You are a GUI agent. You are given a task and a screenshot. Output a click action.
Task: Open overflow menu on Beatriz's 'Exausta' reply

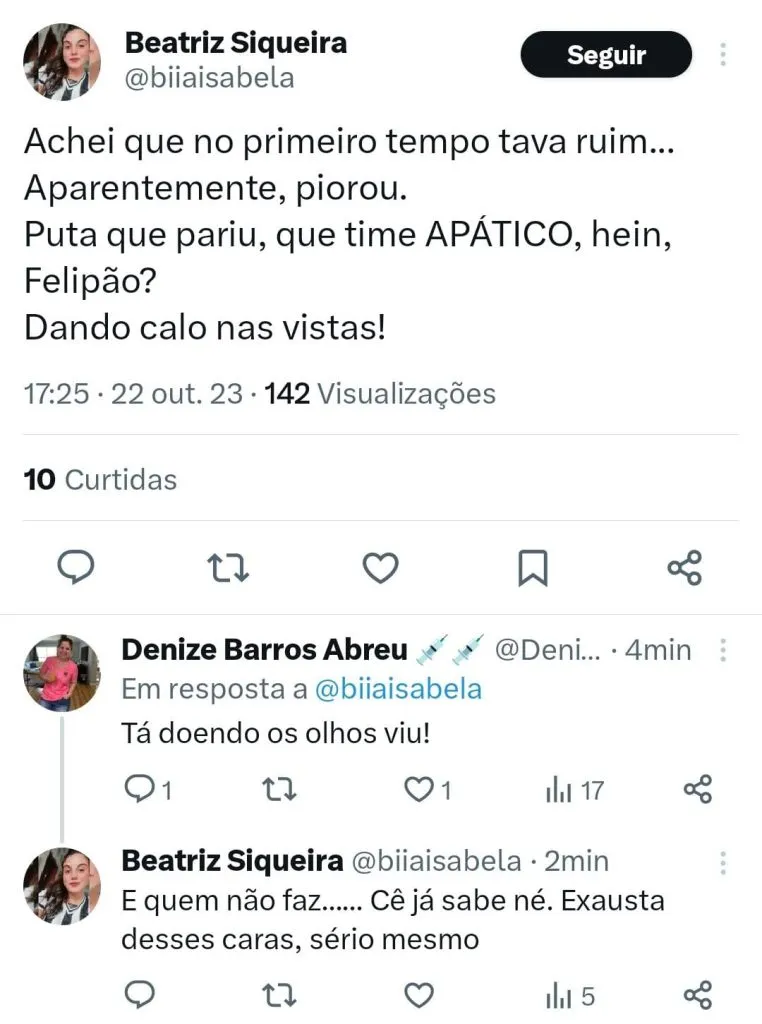point(723,863)
